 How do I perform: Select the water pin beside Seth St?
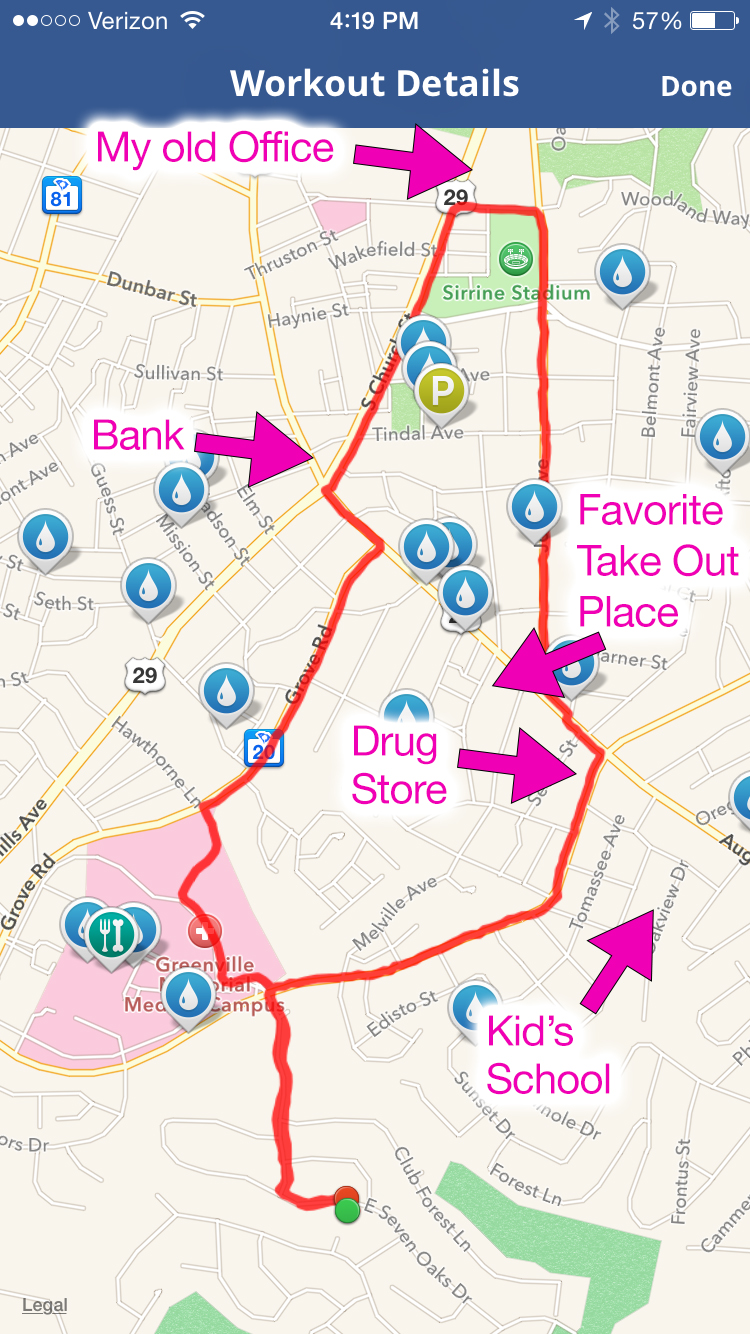pos(149,588)
